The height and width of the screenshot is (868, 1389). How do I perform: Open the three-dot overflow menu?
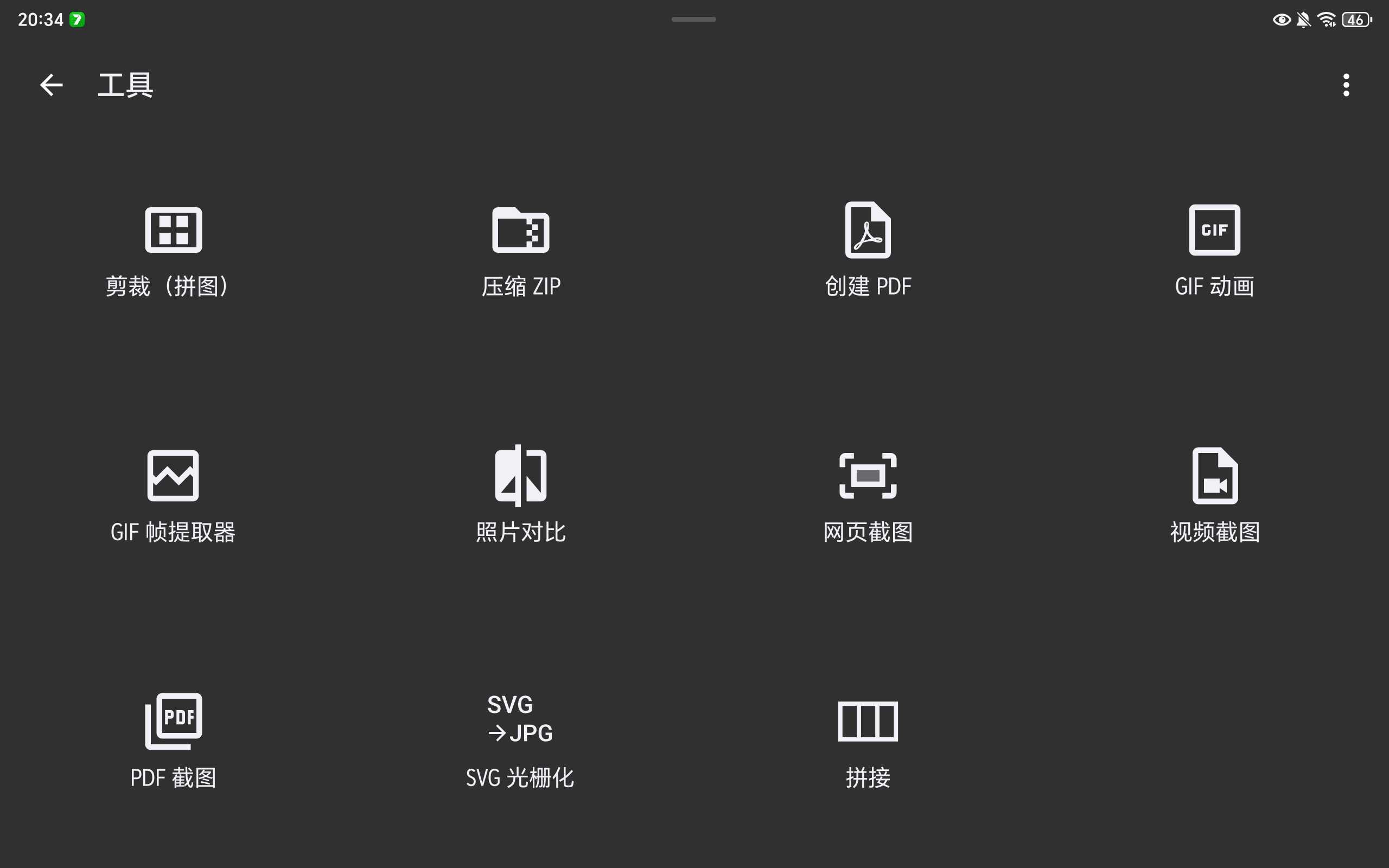click(1346, 86)
